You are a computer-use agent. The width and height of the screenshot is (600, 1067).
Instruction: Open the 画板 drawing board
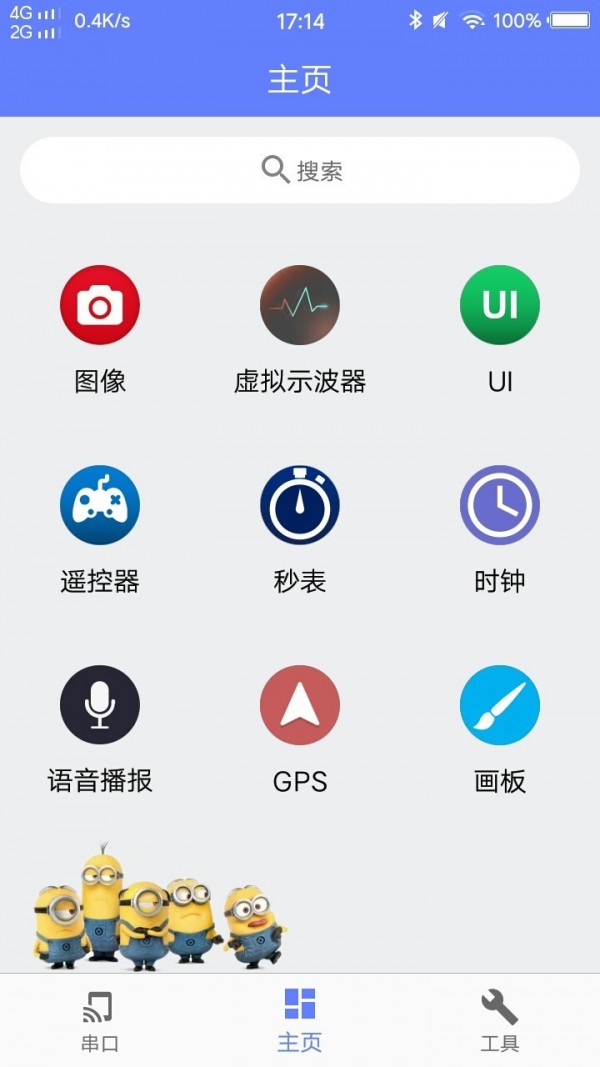point(500,705)
